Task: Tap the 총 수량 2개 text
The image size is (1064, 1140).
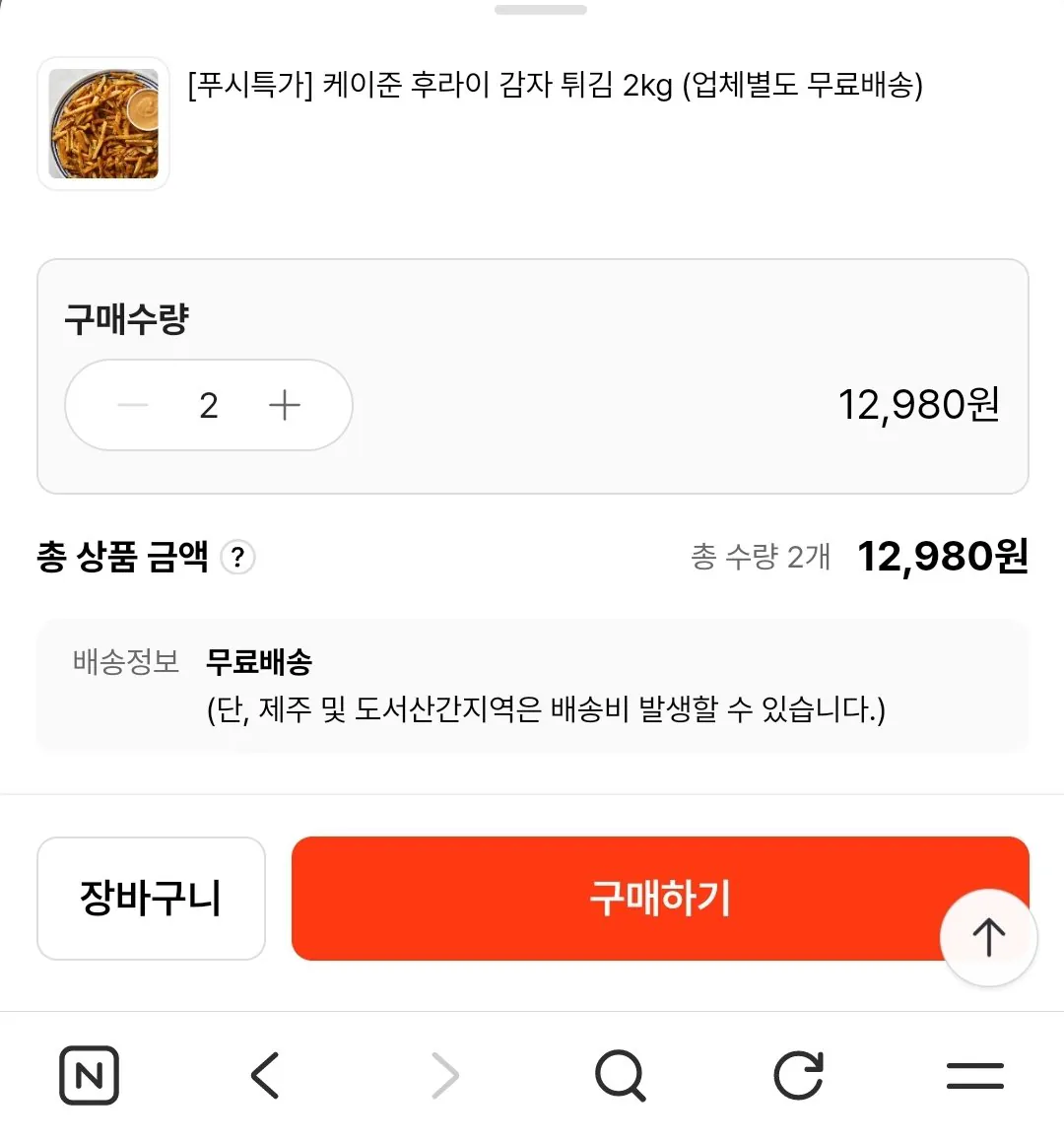Action: point(761,557)
